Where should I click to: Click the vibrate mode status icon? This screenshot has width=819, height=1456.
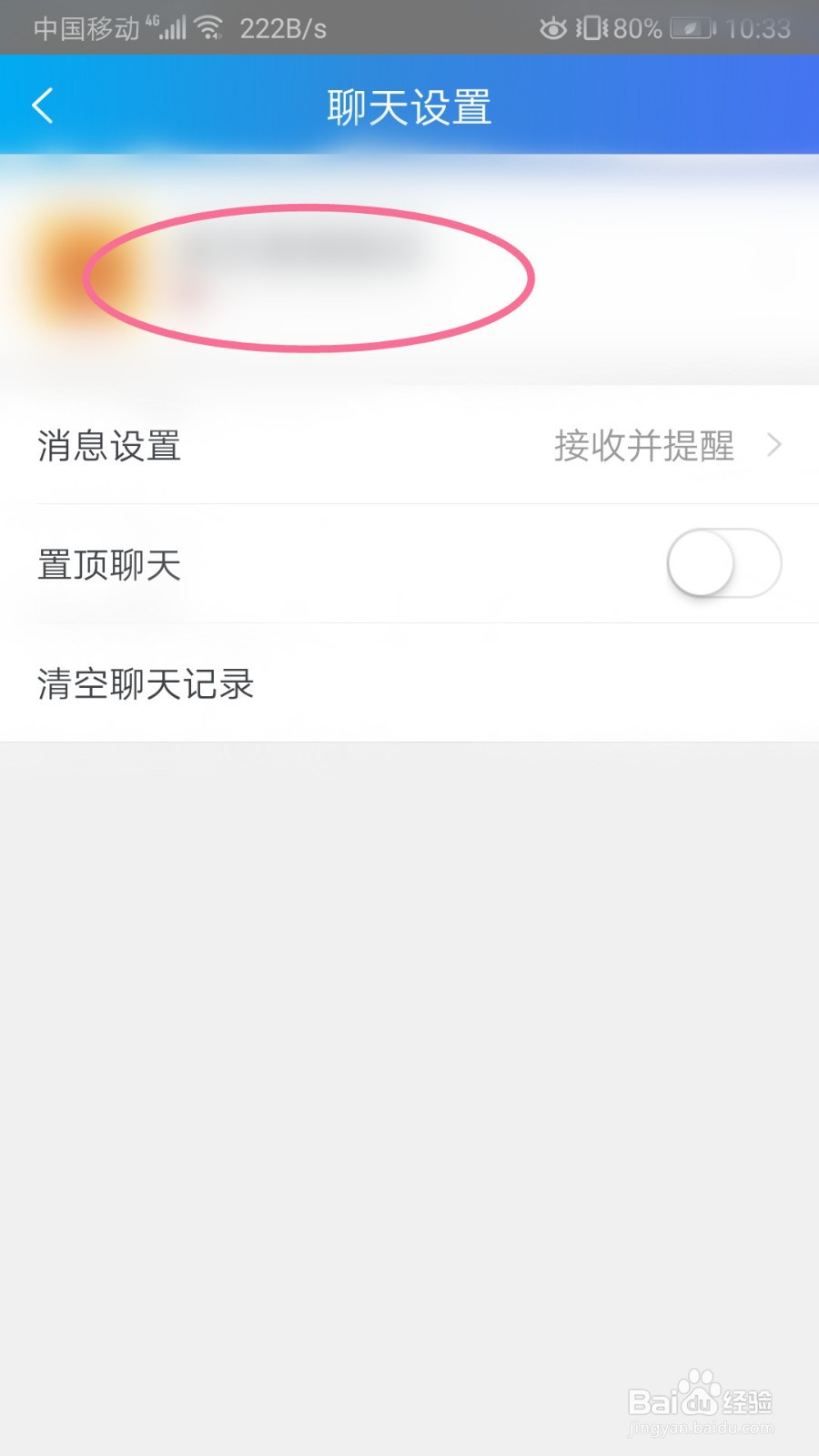click(x=591, y=27)
